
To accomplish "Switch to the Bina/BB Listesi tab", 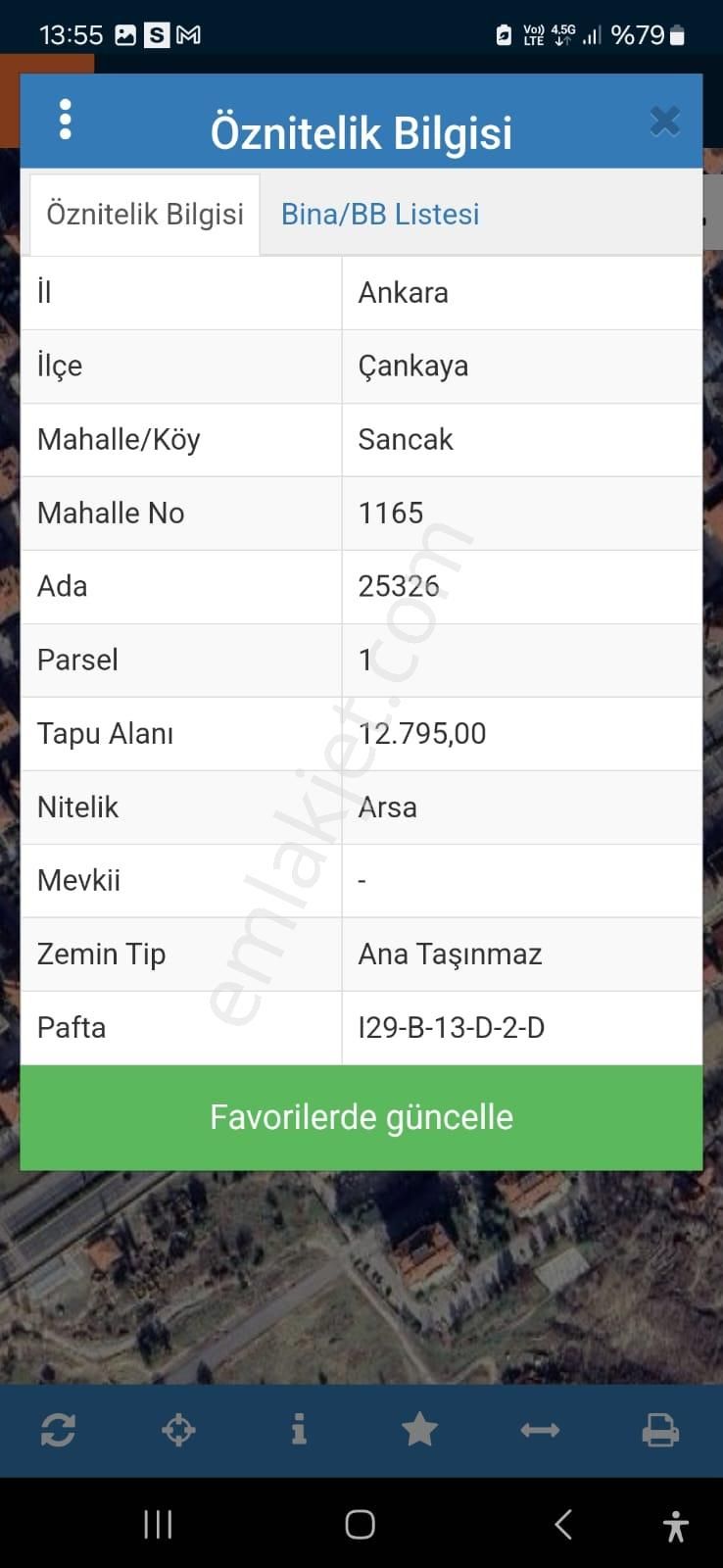I will 380,214.
